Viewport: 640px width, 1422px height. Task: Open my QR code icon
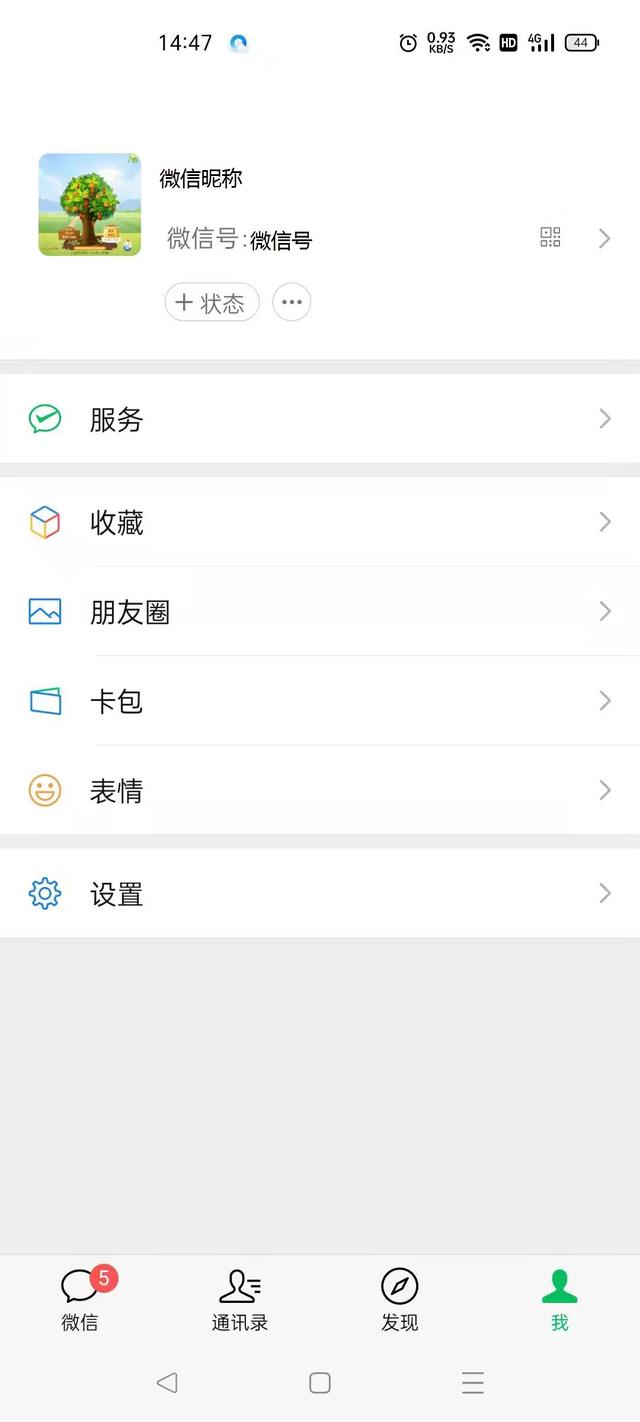[x=550, y=237]
